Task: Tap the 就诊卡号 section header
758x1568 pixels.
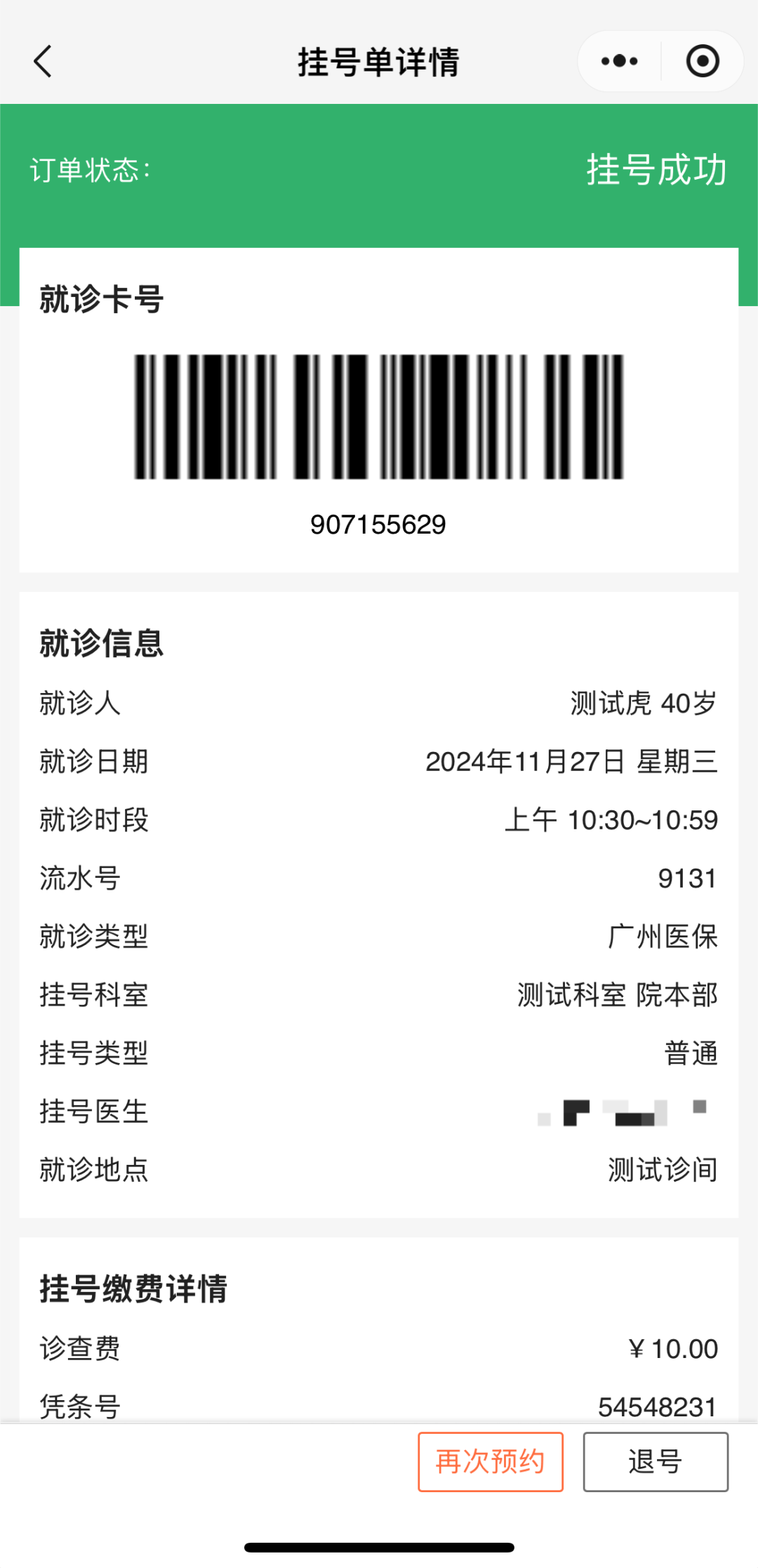Action: pos(101,297)
